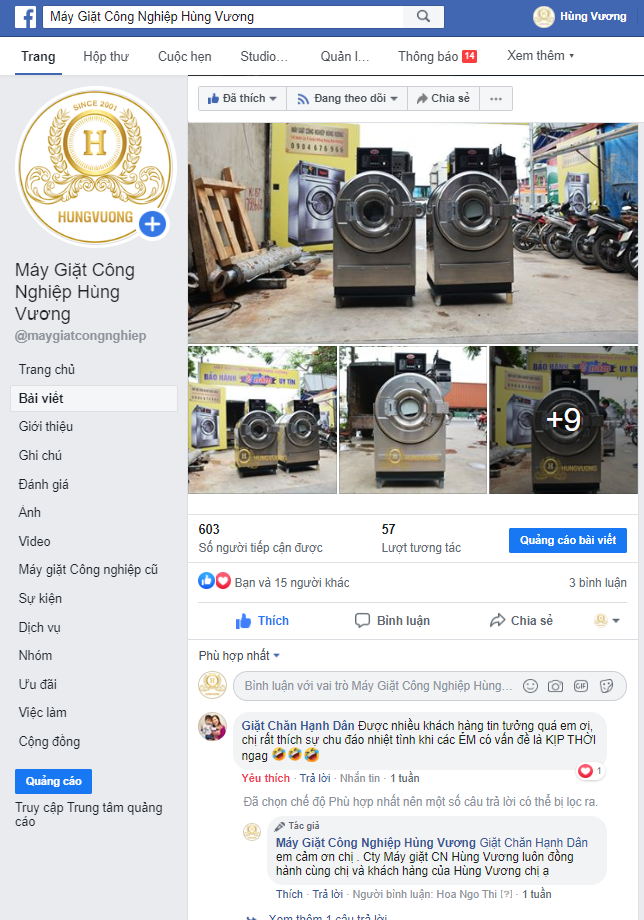This screenshot has height=920, width=644.
Task: Attach a photo to the comment
Action: coord(555,686)
